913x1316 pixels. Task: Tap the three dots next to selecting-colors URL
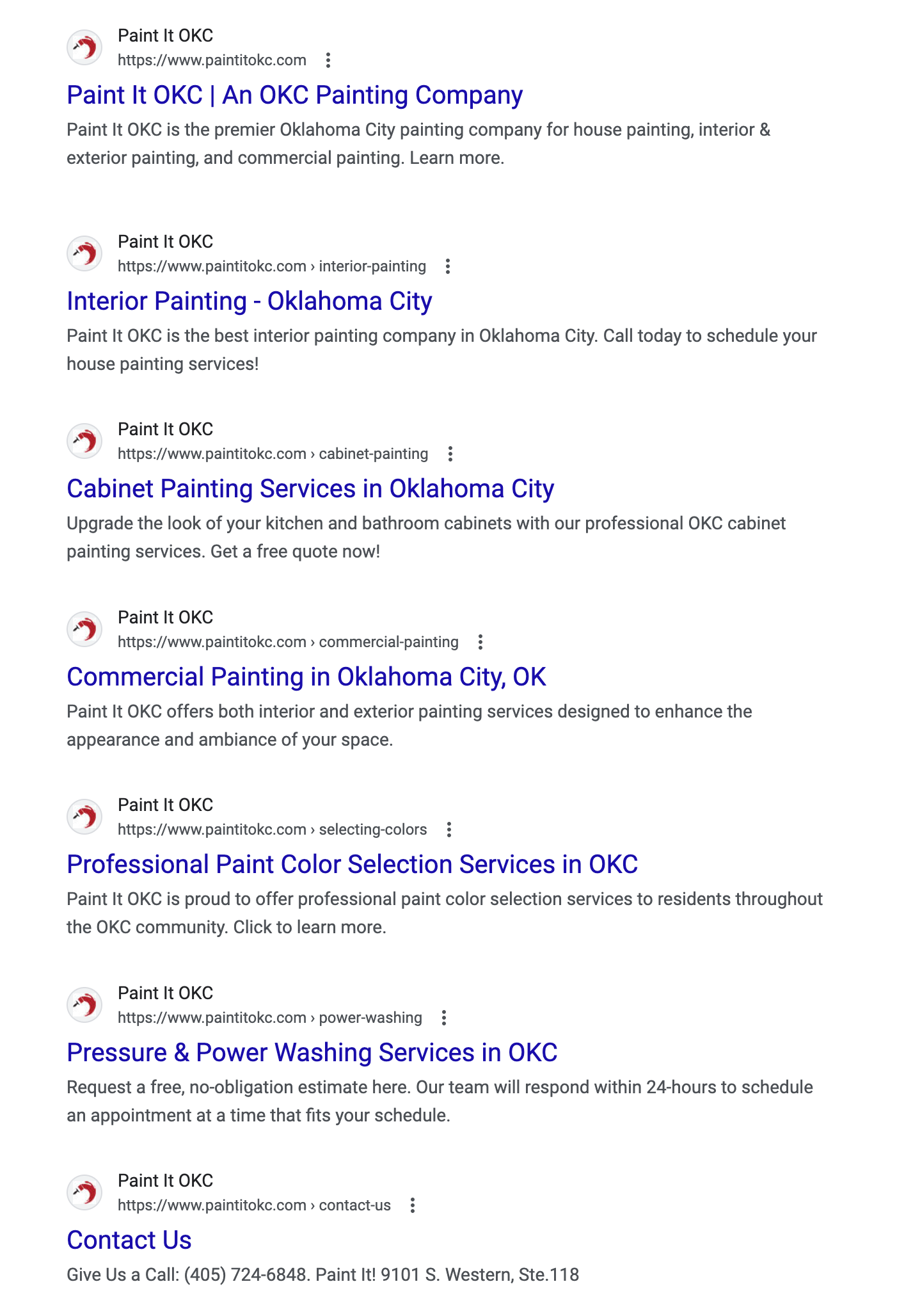(x=449, y=830)
